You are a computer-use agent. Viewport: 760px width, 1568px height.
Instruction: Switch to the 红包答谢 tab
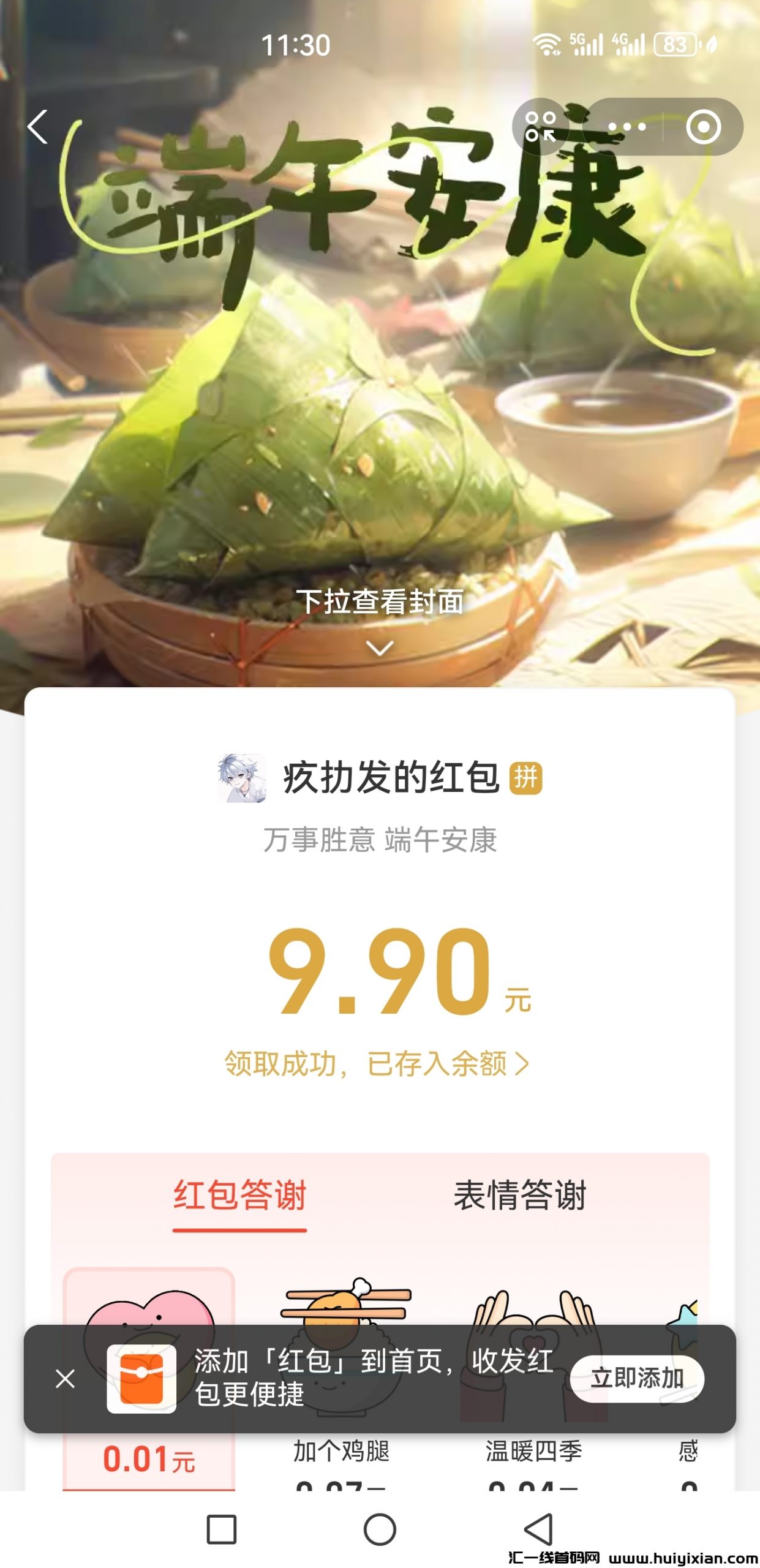click(239, 1195)
